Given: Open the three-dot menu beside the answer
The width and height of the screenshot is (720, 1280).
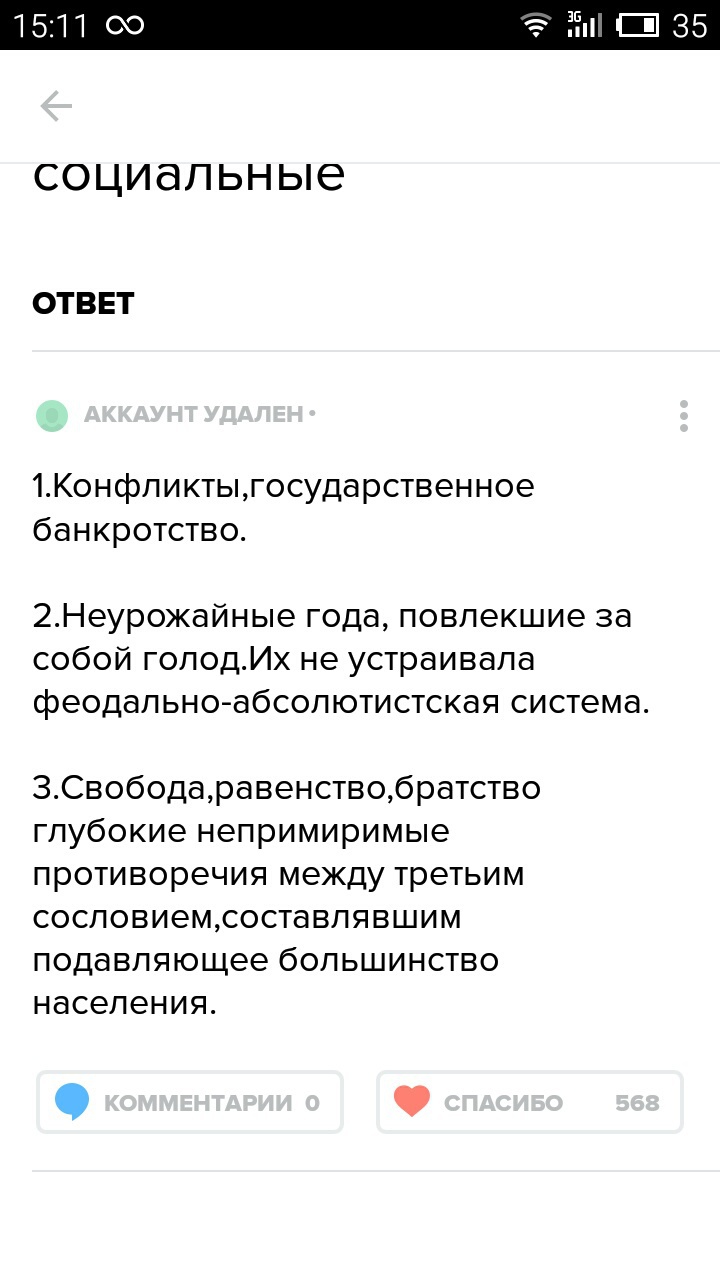Looking at the screenshot, I should (x=684, y=415).
